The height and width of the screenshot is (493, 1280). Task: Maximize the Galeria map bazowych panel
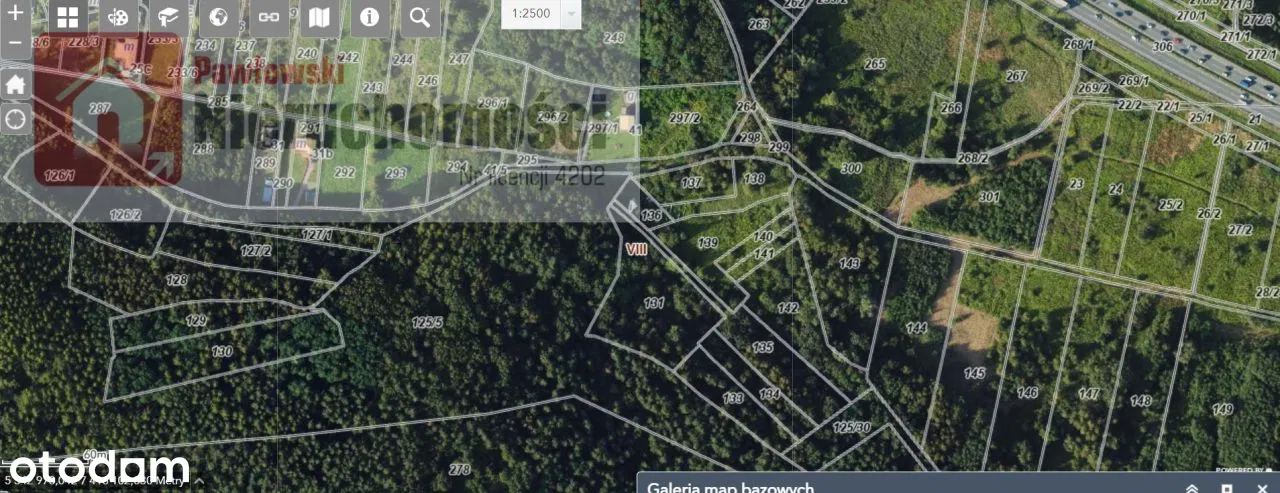tap(1227, 487)
